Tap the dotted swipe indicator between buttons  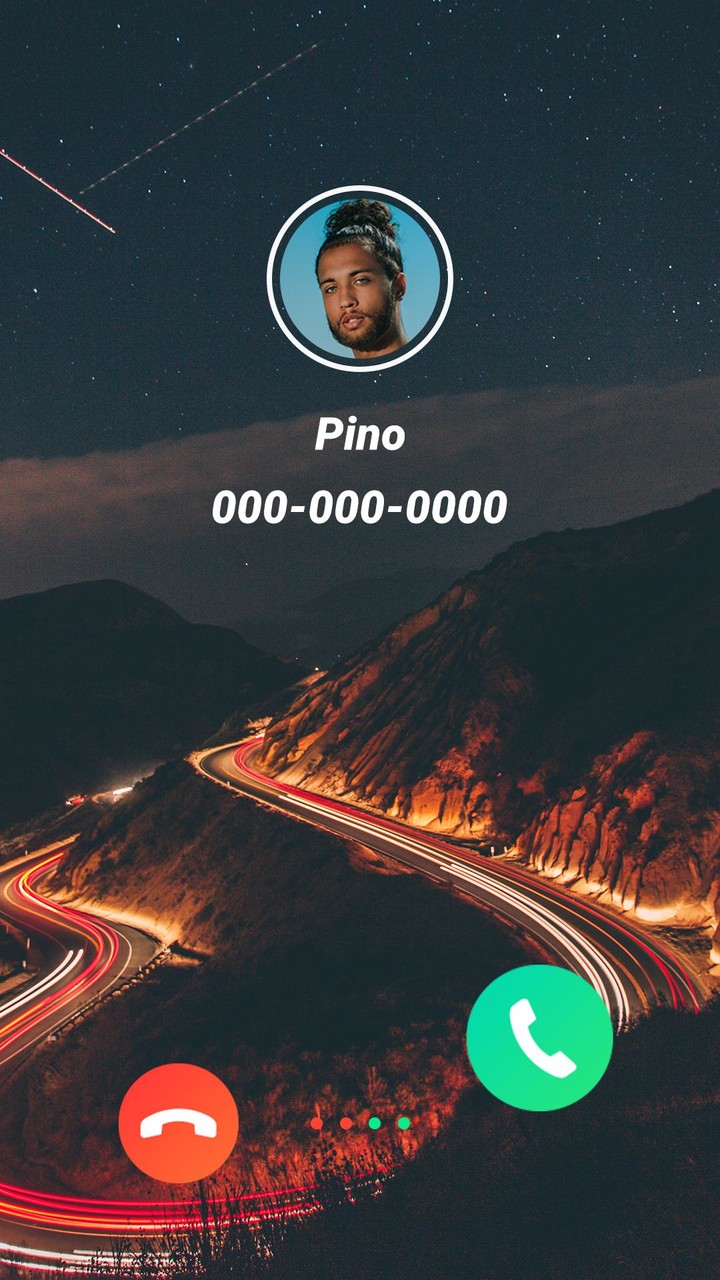(358, 1123)
